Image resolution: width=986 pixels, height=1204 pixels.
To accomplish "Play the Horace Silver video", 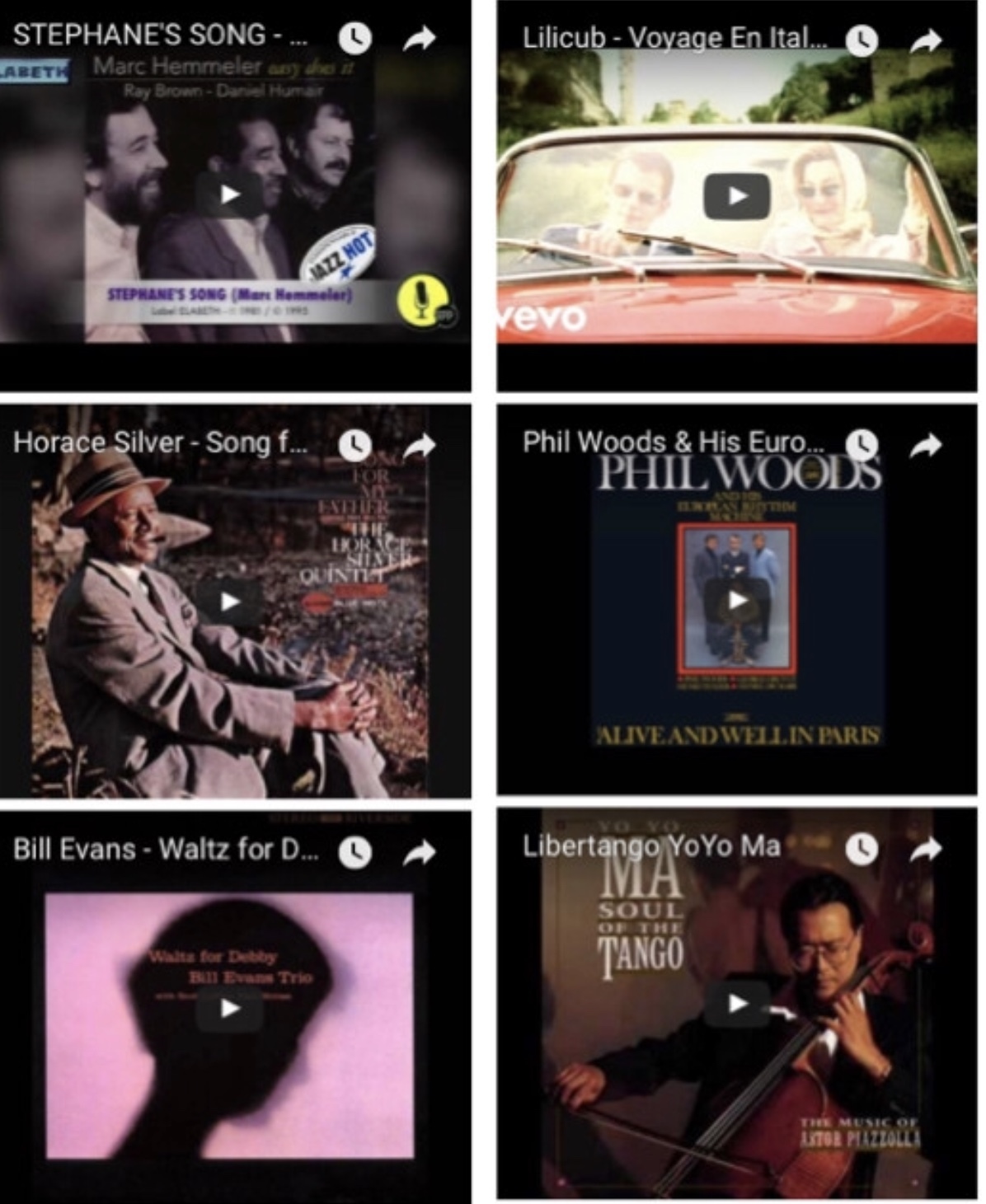I will click(229, 602).
